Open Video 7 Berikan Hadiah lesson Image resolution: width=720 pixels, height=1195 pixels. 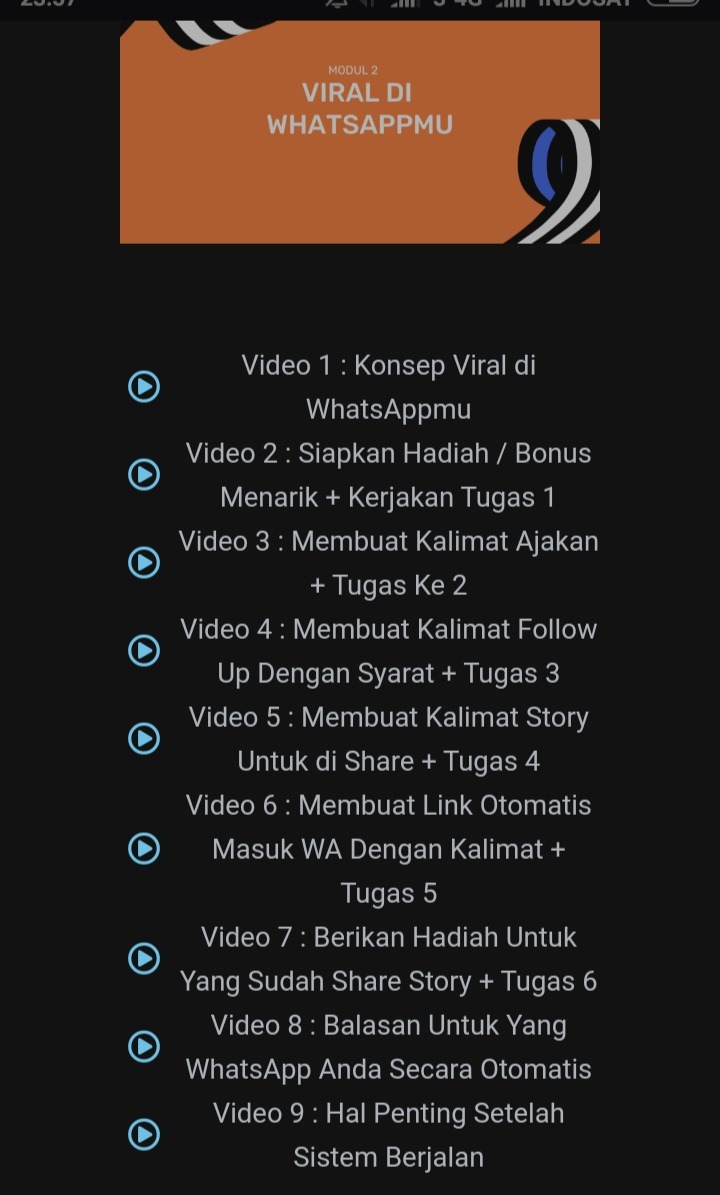[388, 959]
